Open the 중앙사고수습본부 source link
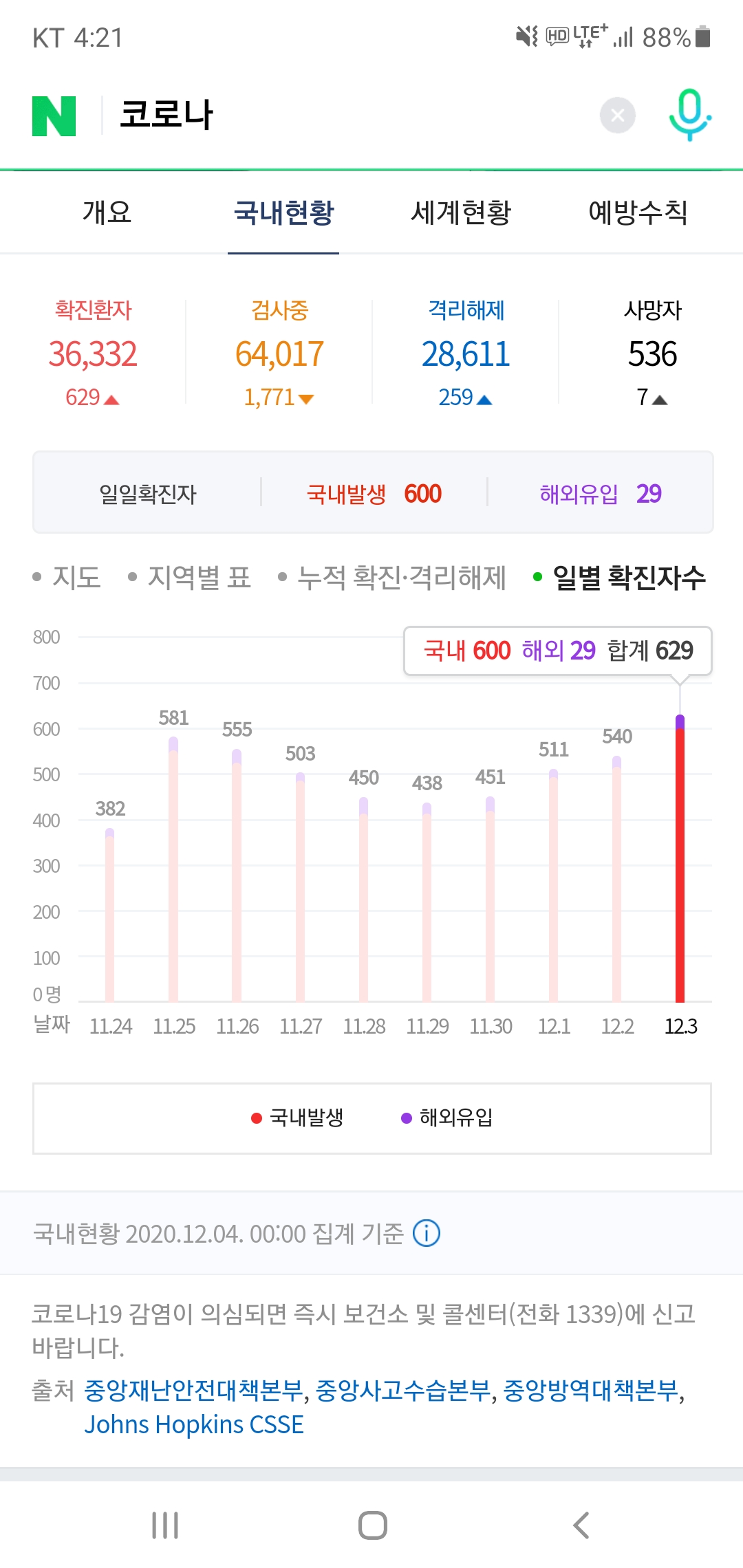 (x=403, y=1391)
